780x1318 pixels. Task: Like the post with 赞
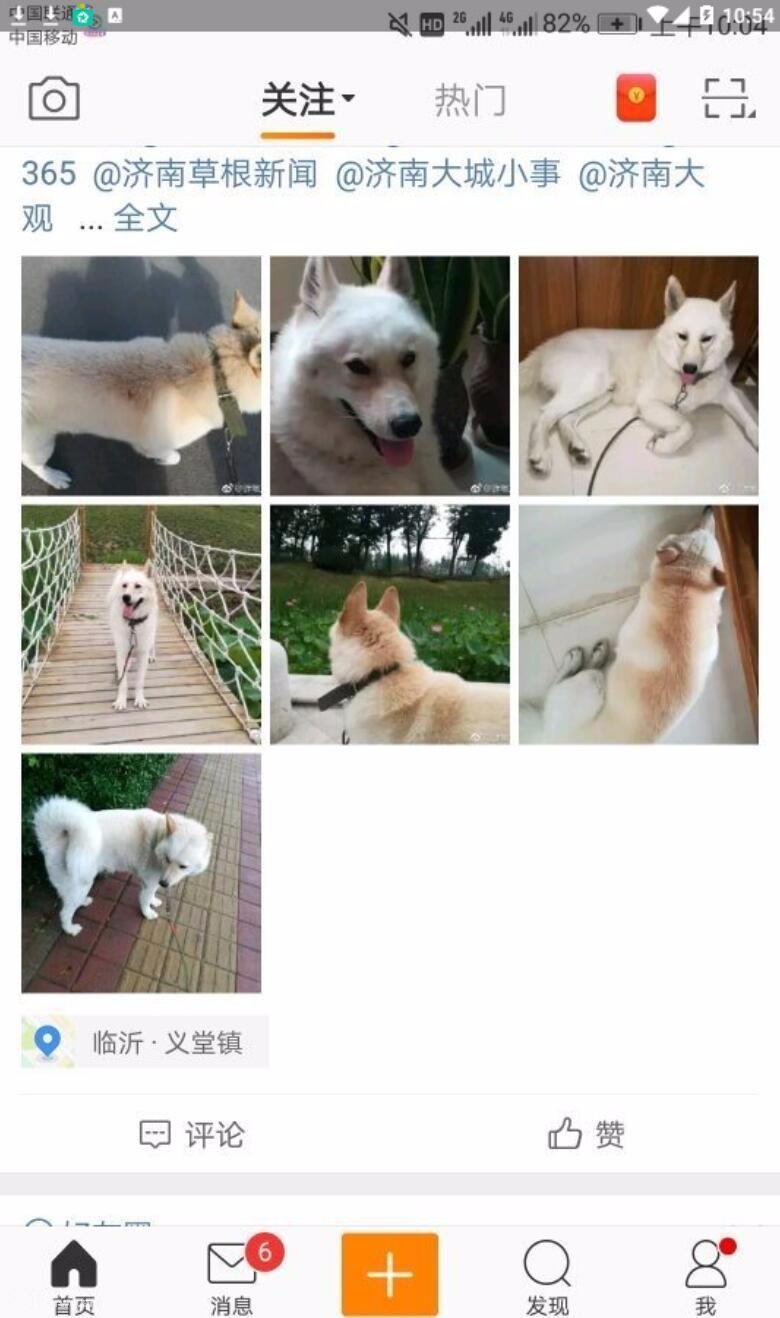tap(587, 1134)
